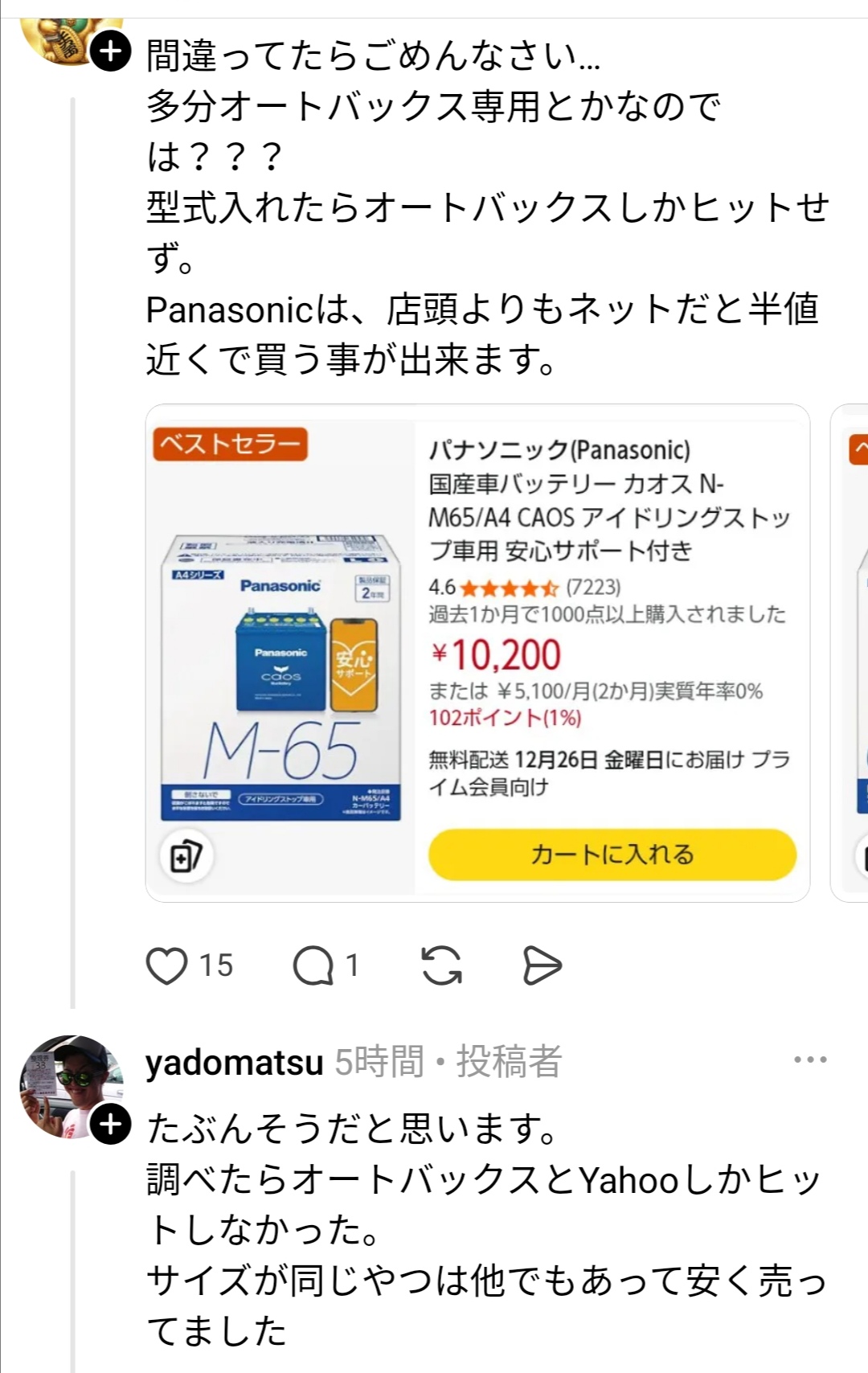Image resolution: width=868 pixels, height=1373 pixels.
Task: Open the replies to the battery comment
Action: (314, 965)
